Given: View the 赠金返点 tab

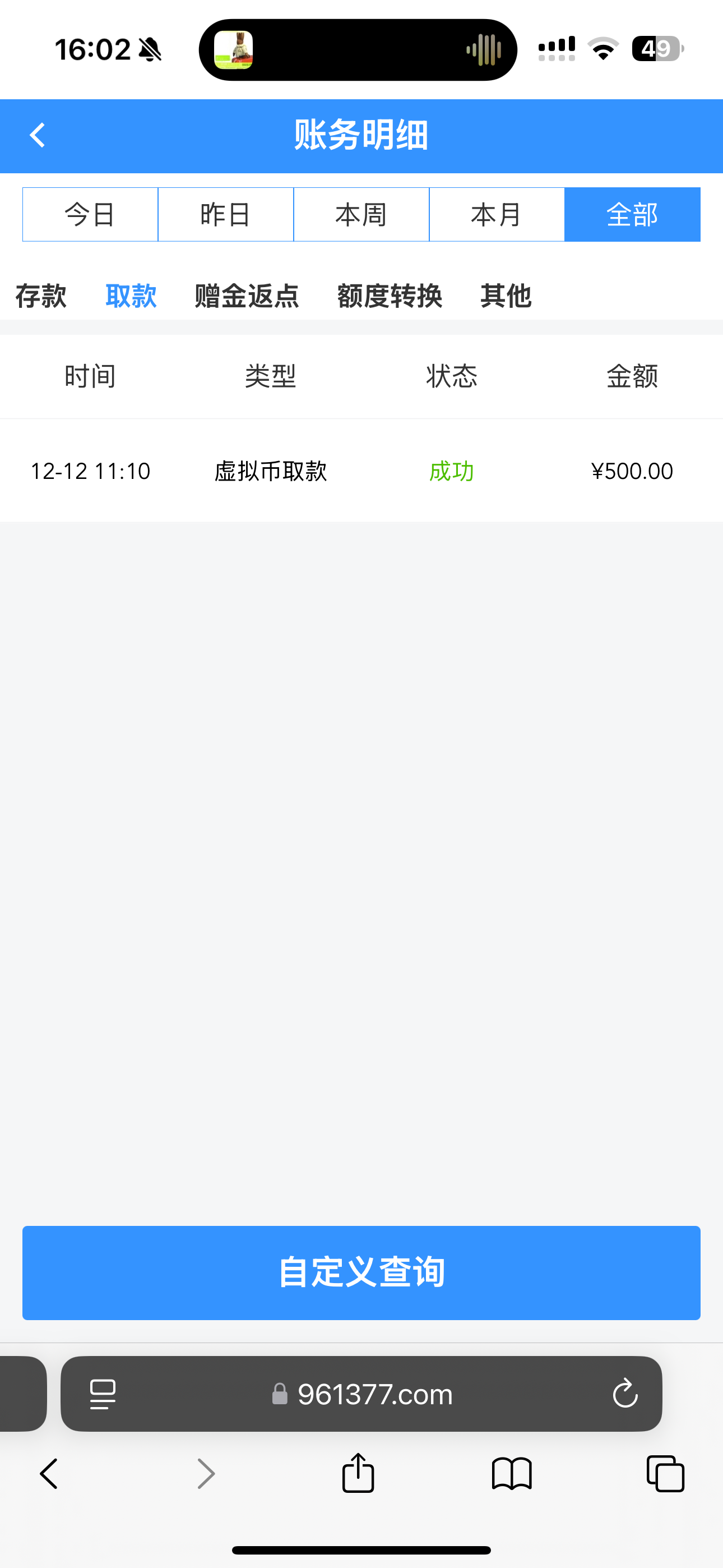Looking at the screenshot, I should click(x=247, y=296).
